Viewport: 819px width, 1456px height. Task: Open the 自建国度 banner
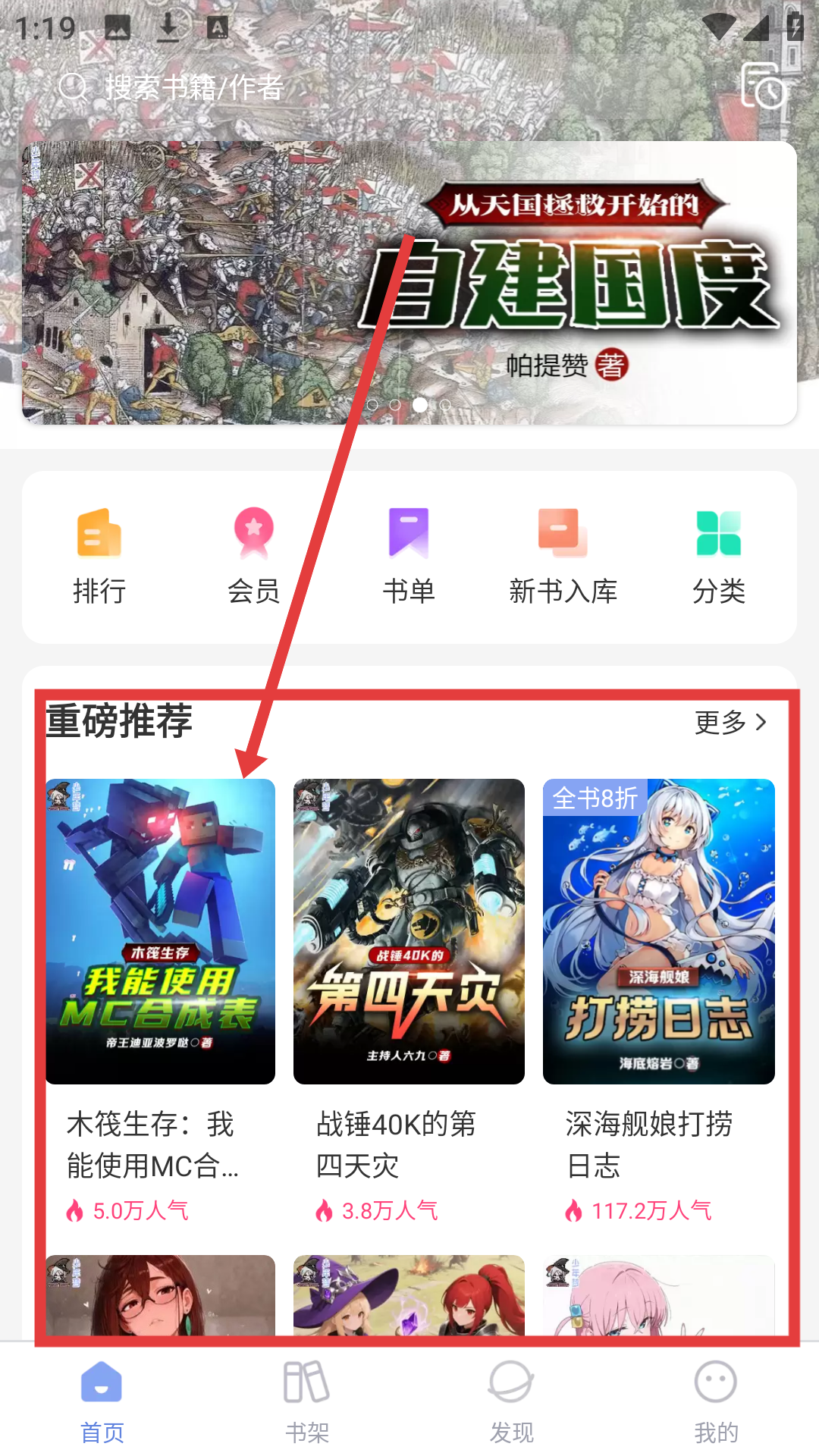(409, 282)
